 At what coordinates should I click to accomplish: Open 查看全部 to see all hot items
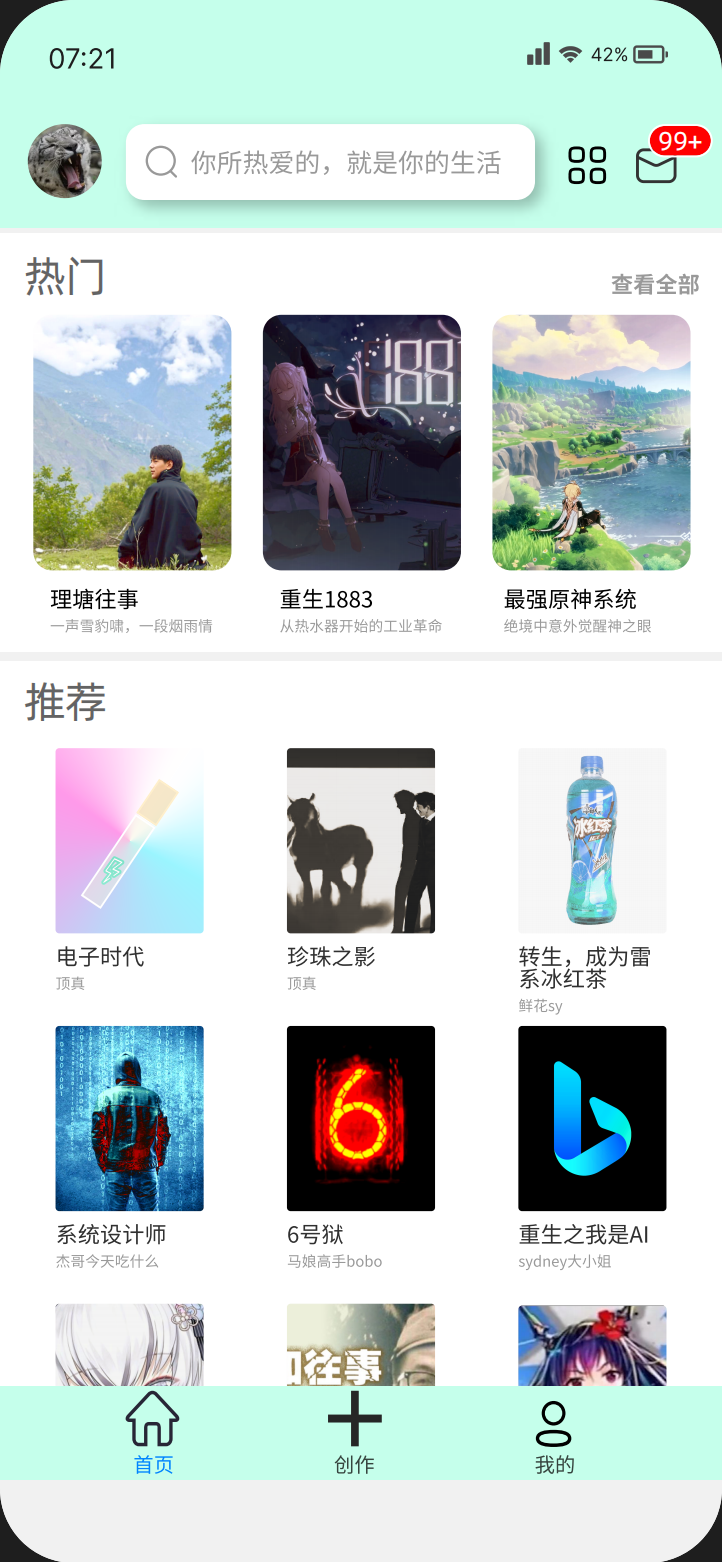(653, 285)
